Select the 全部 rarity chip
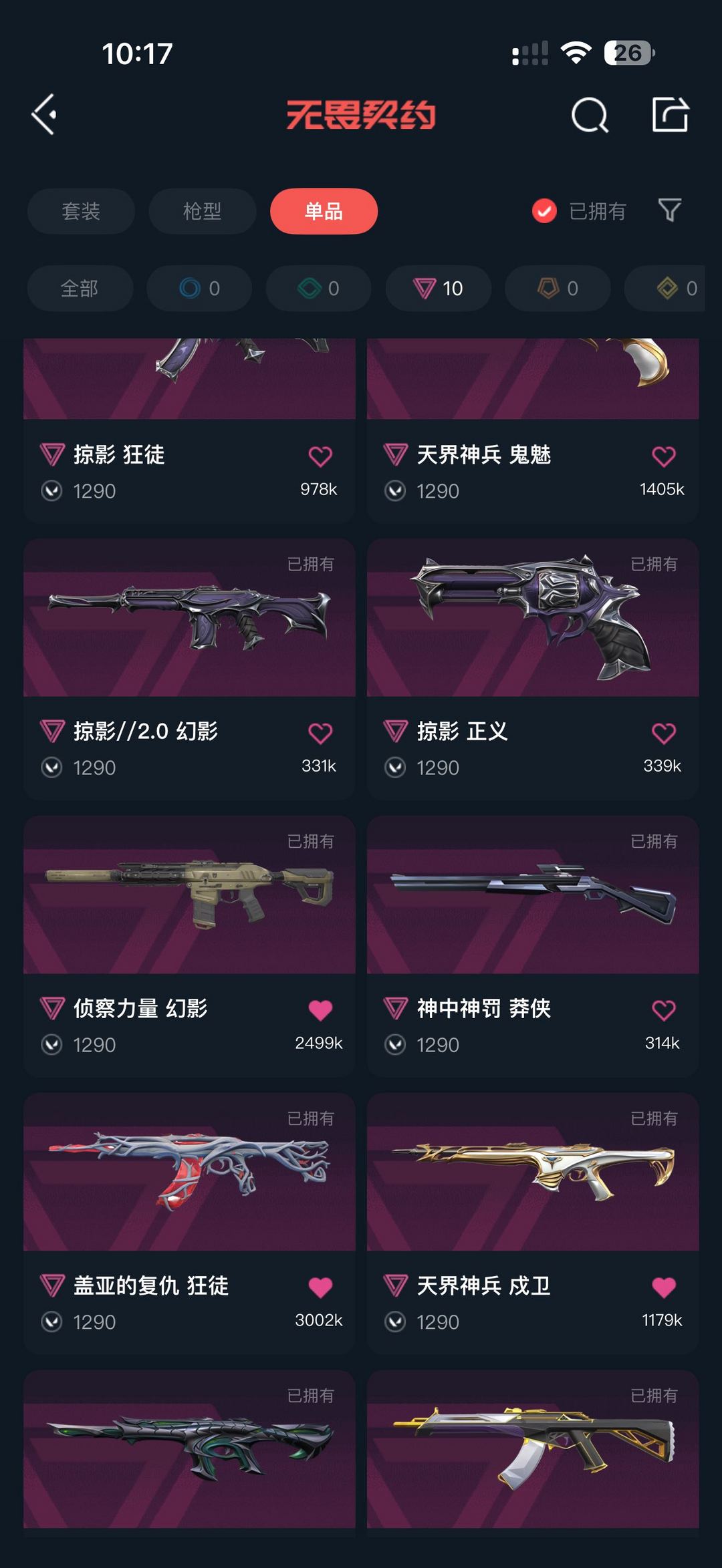The width and height of the screenshot is (722, 1568). point(80,288)
